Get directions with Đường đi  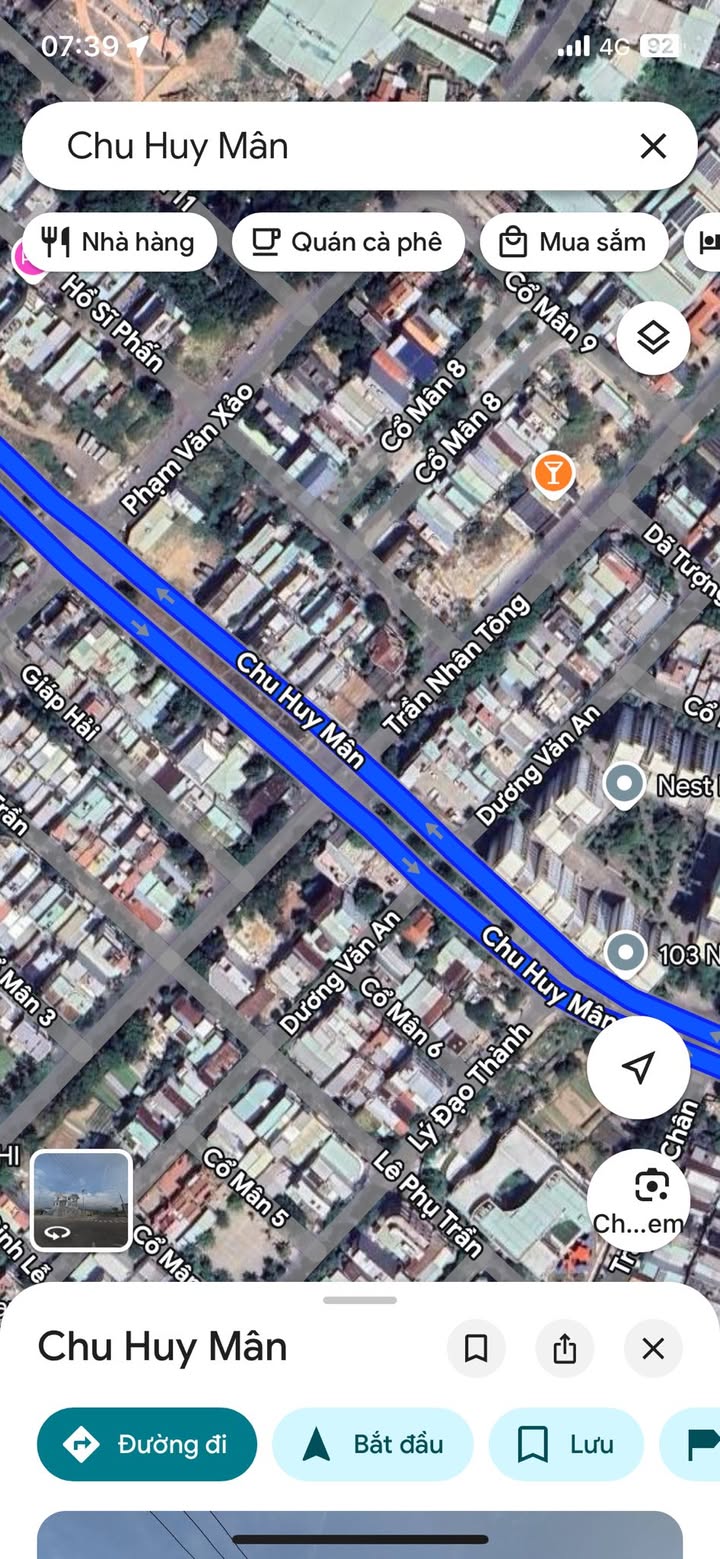click(147, 1444)
